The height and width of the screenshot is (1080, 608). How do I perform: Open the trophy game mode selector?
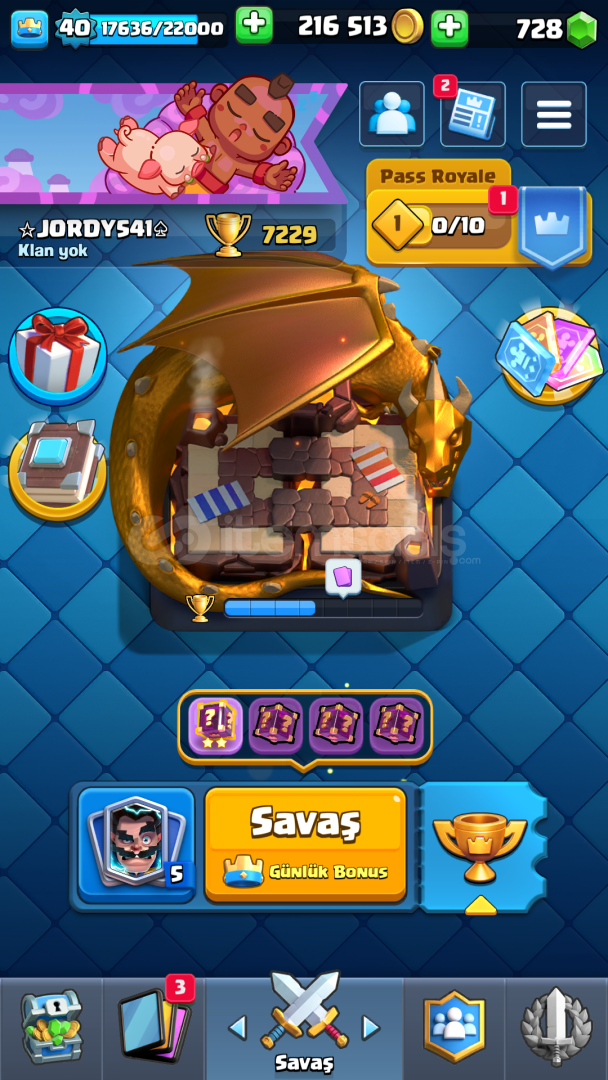[x=481, y=848]
